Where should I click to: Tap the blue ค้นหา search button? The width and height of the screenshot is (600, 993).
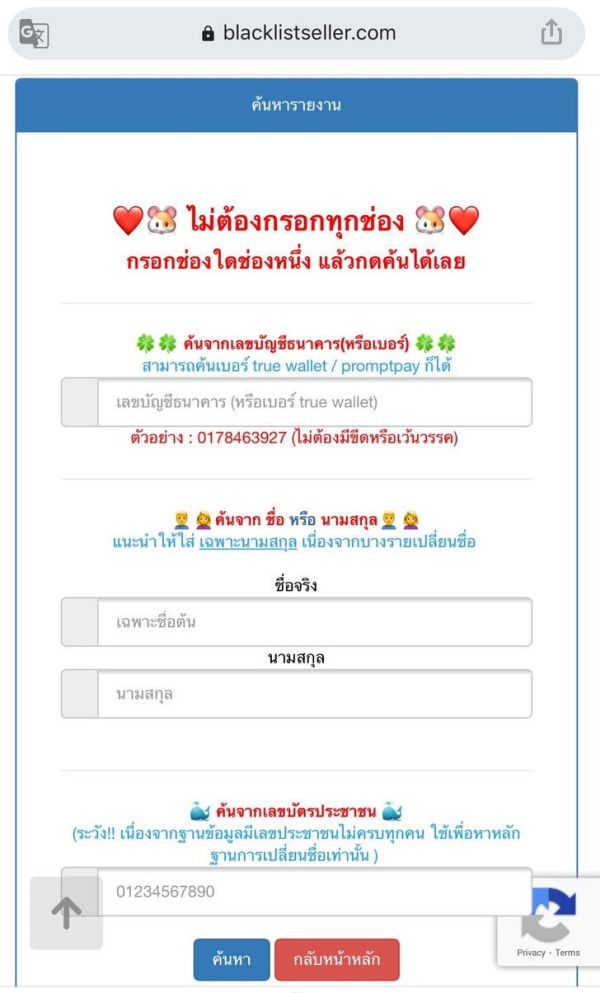point(231,959)
